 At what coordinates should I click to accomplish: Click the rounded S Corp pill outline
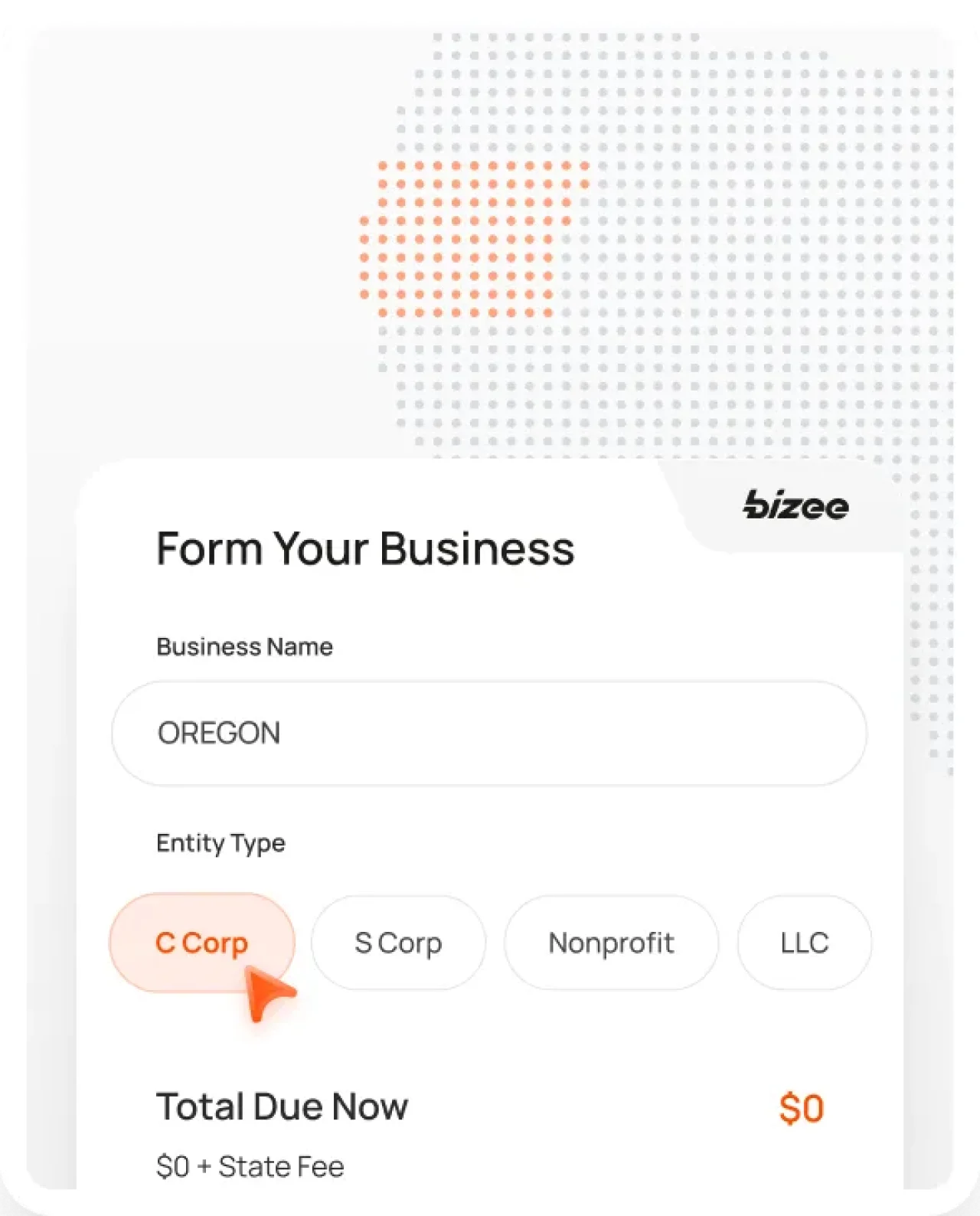point(398,943)
